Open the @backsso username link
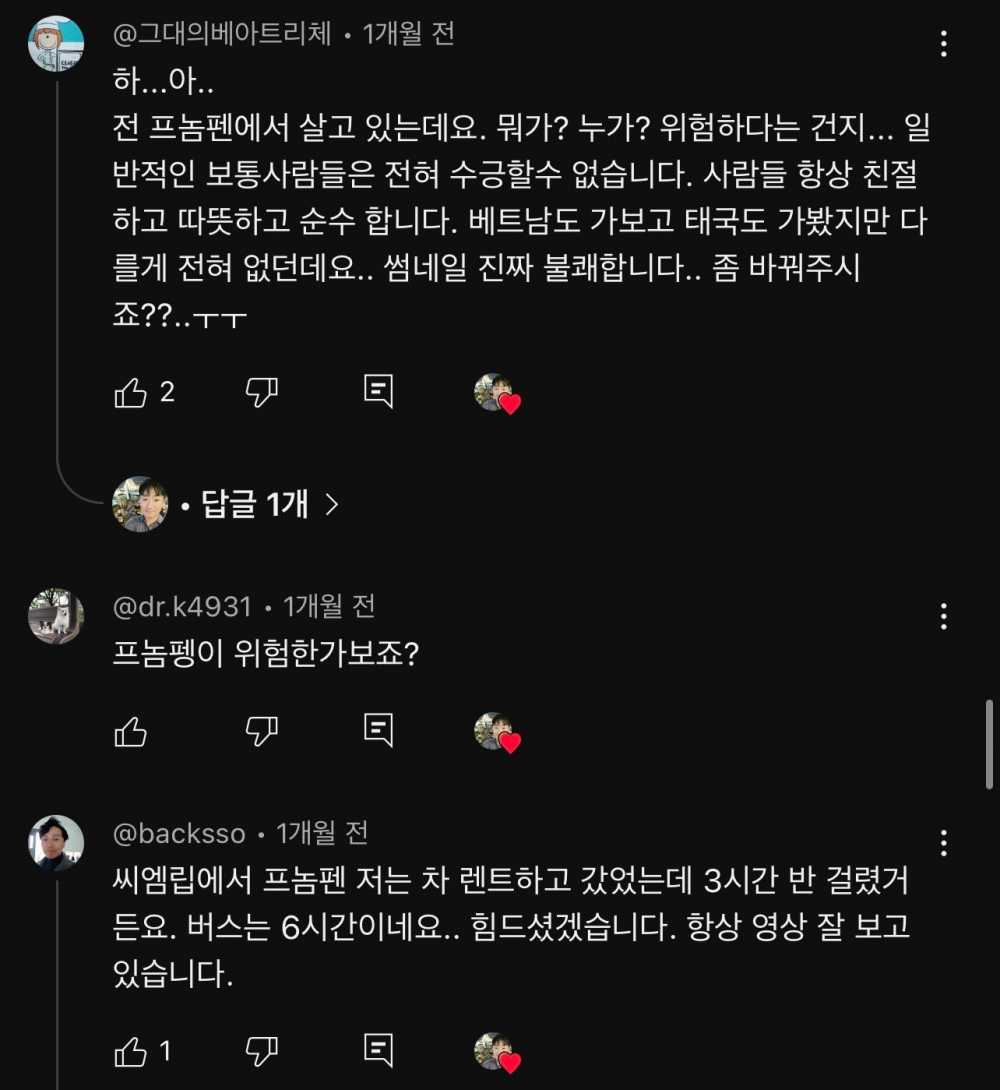The image size is (1000, 1090). tap(180, 833)
